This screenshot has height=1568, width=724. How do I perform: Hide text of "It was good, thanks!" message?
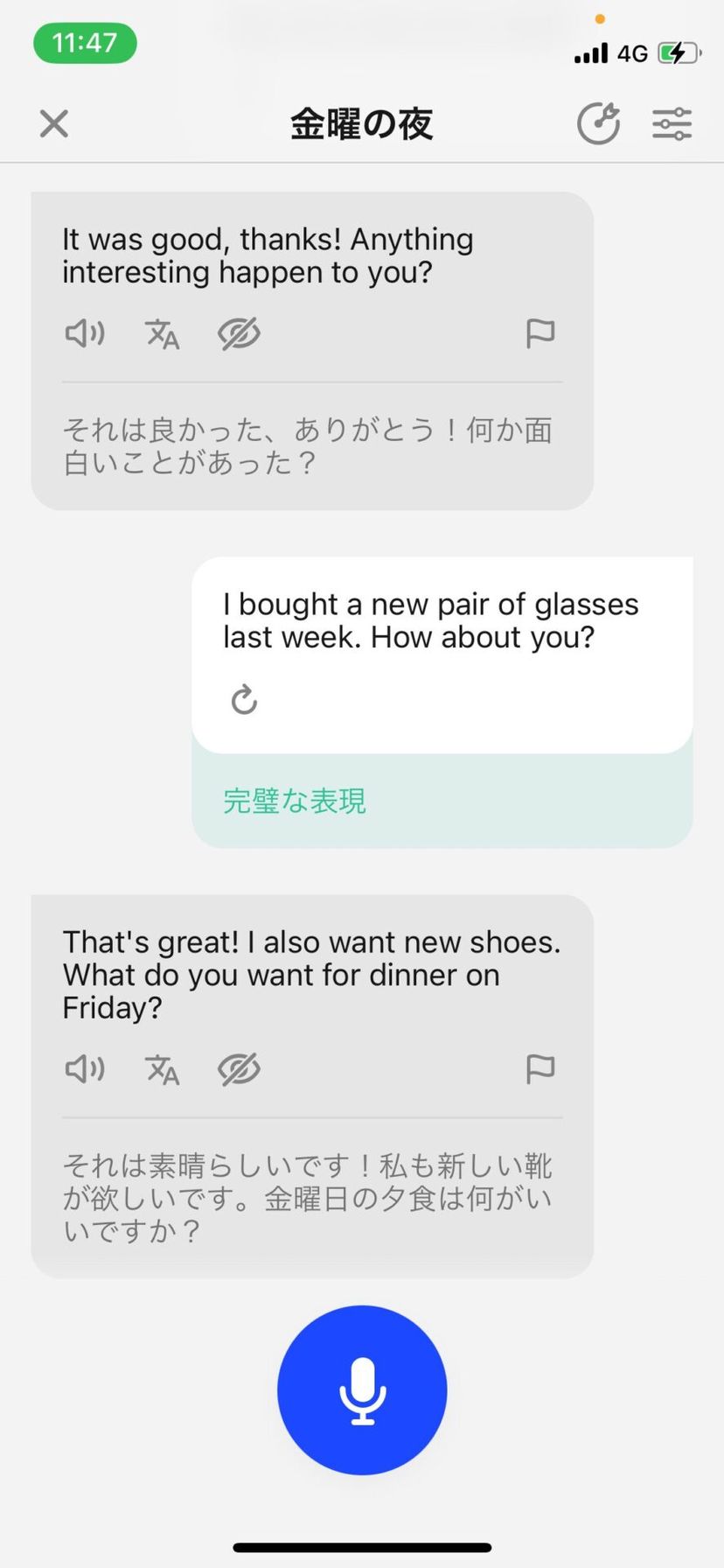pyautogui.click(x=239, y=333)
